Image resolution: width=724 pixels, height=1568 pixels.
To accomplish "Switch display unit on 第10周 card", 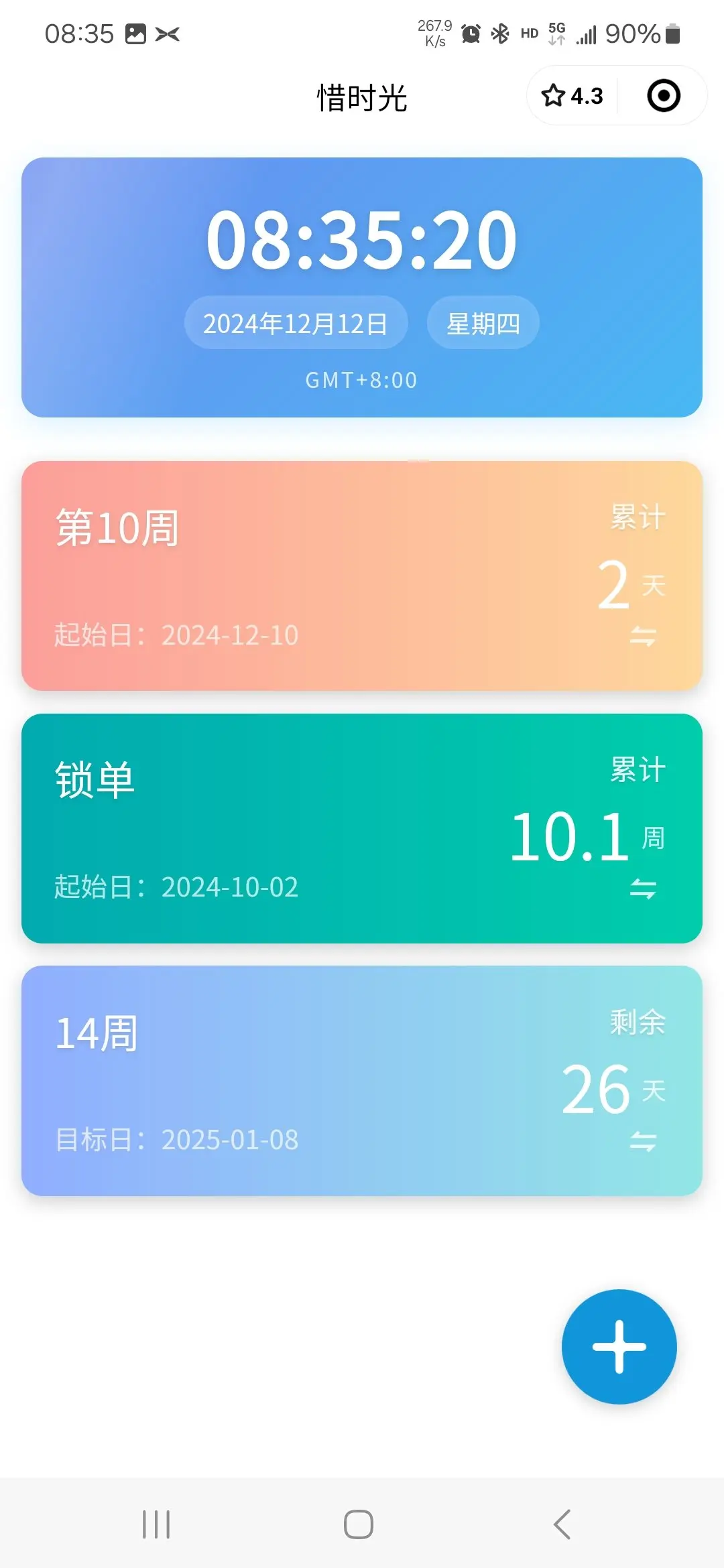I will pos(643,636).
